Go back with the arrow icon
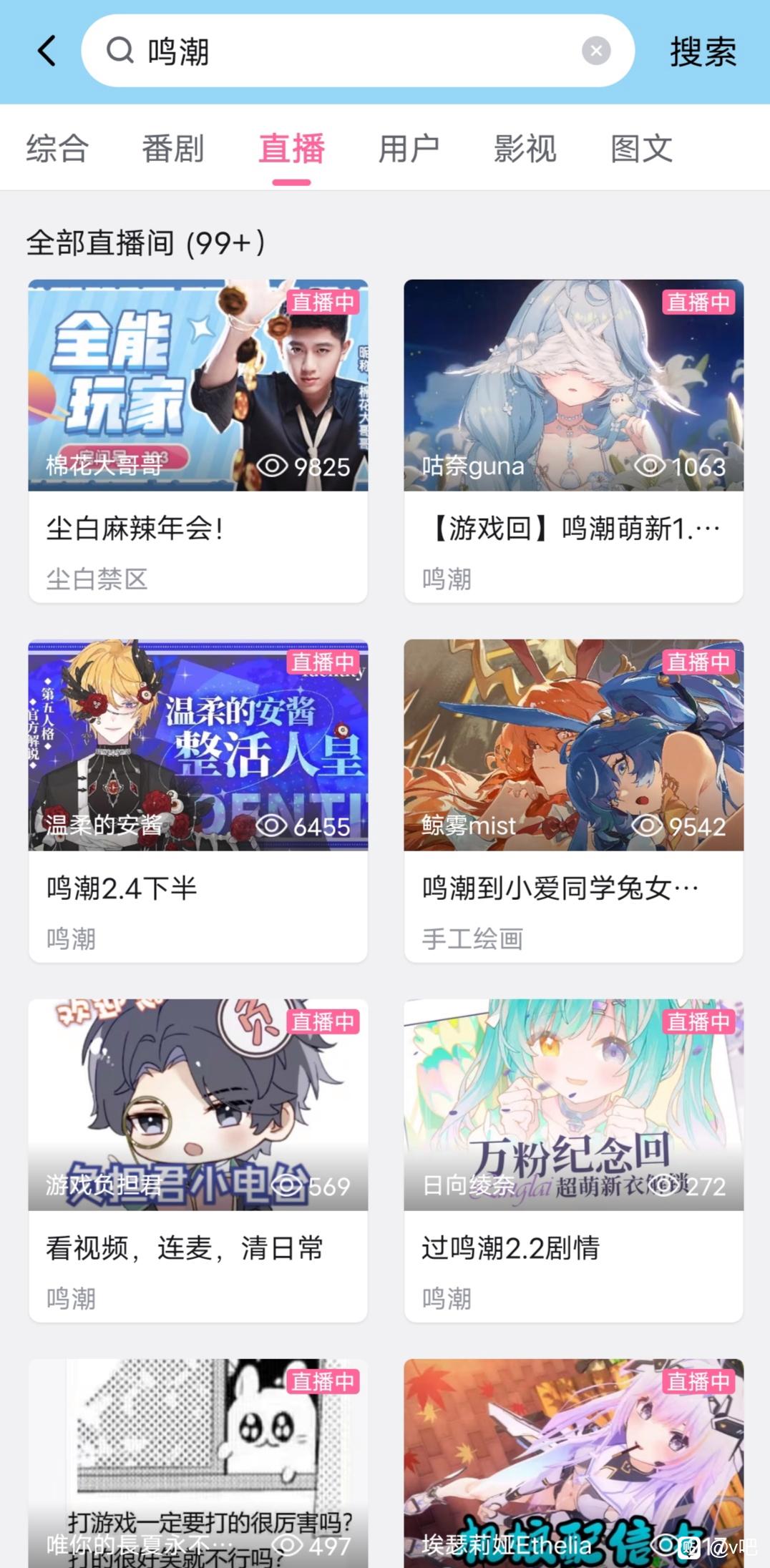This screenshot has height=1568, width=770. coord(47,52)
